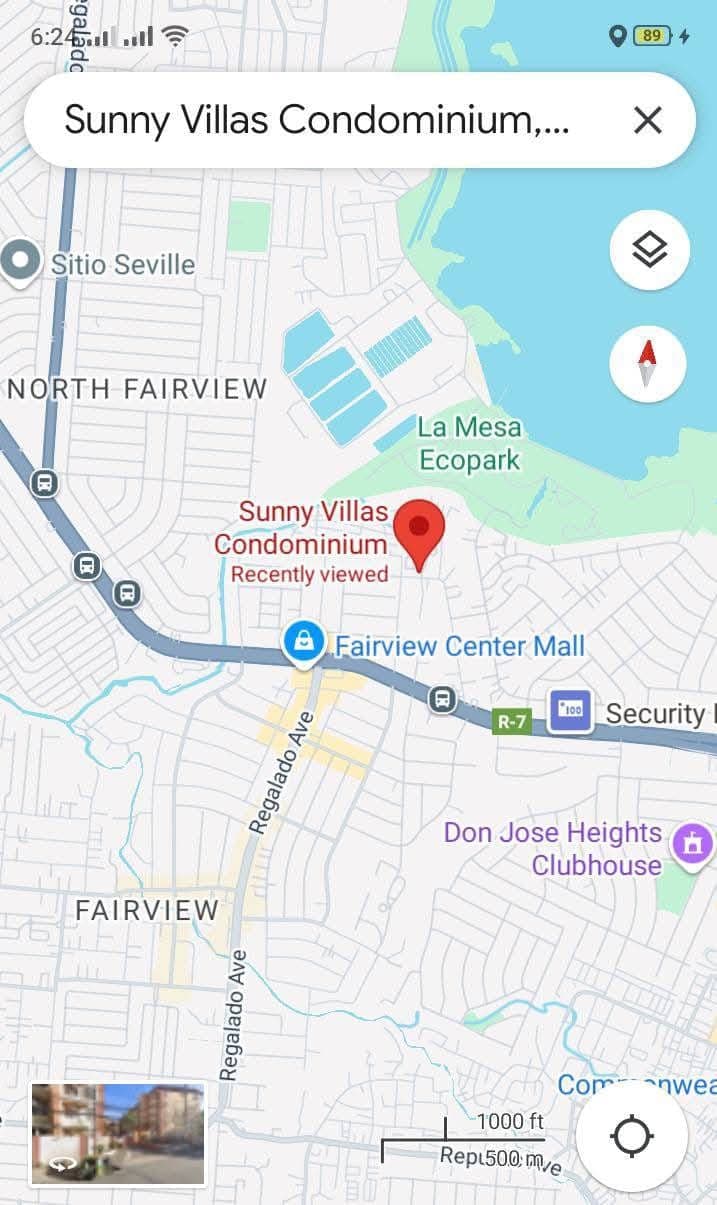The image size is (717, 1205).
Task: Tap the La Mesa Ecopark label
Action: point(469,443)
